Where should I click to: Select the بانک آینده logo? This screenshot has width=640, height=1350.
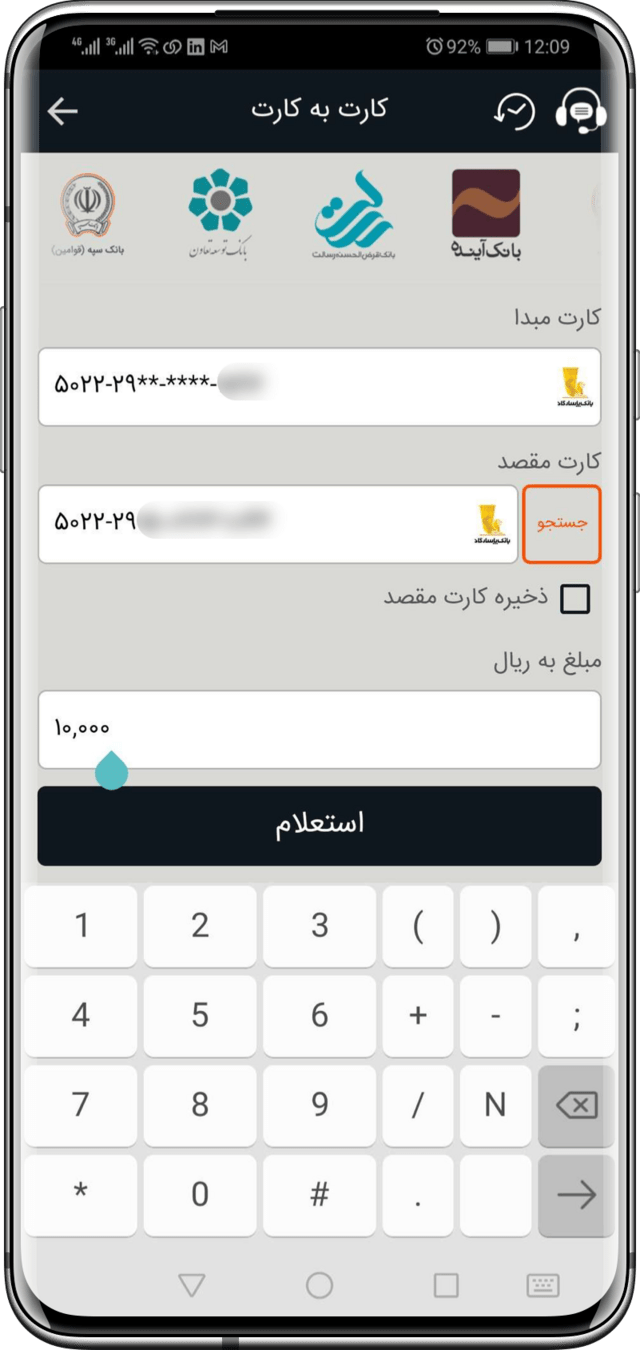pyautogui.click(x=486, y=214)
